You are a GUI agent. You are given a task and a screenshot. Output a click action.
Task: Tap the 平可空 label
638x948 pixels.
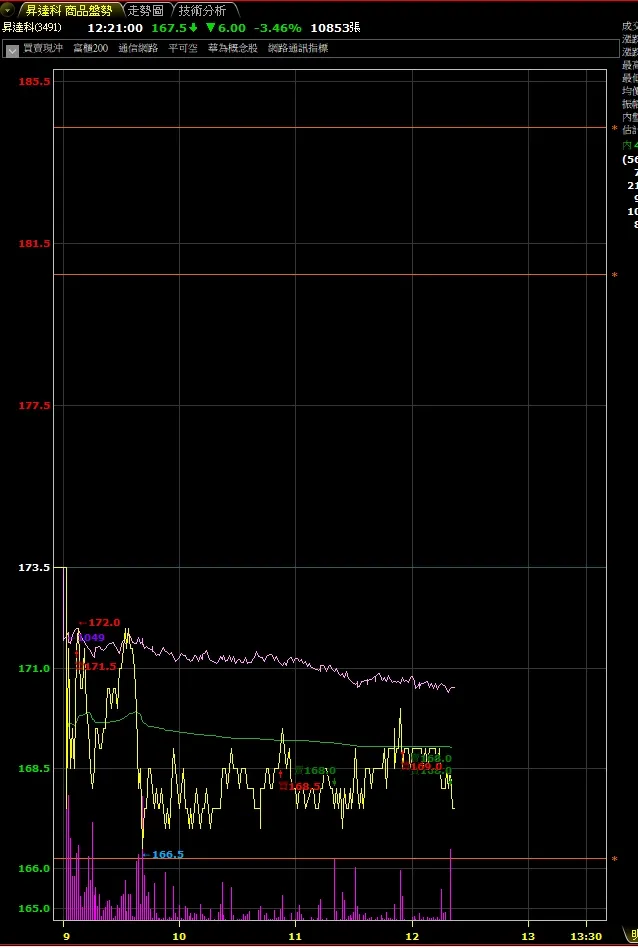[x=183, y=48]
